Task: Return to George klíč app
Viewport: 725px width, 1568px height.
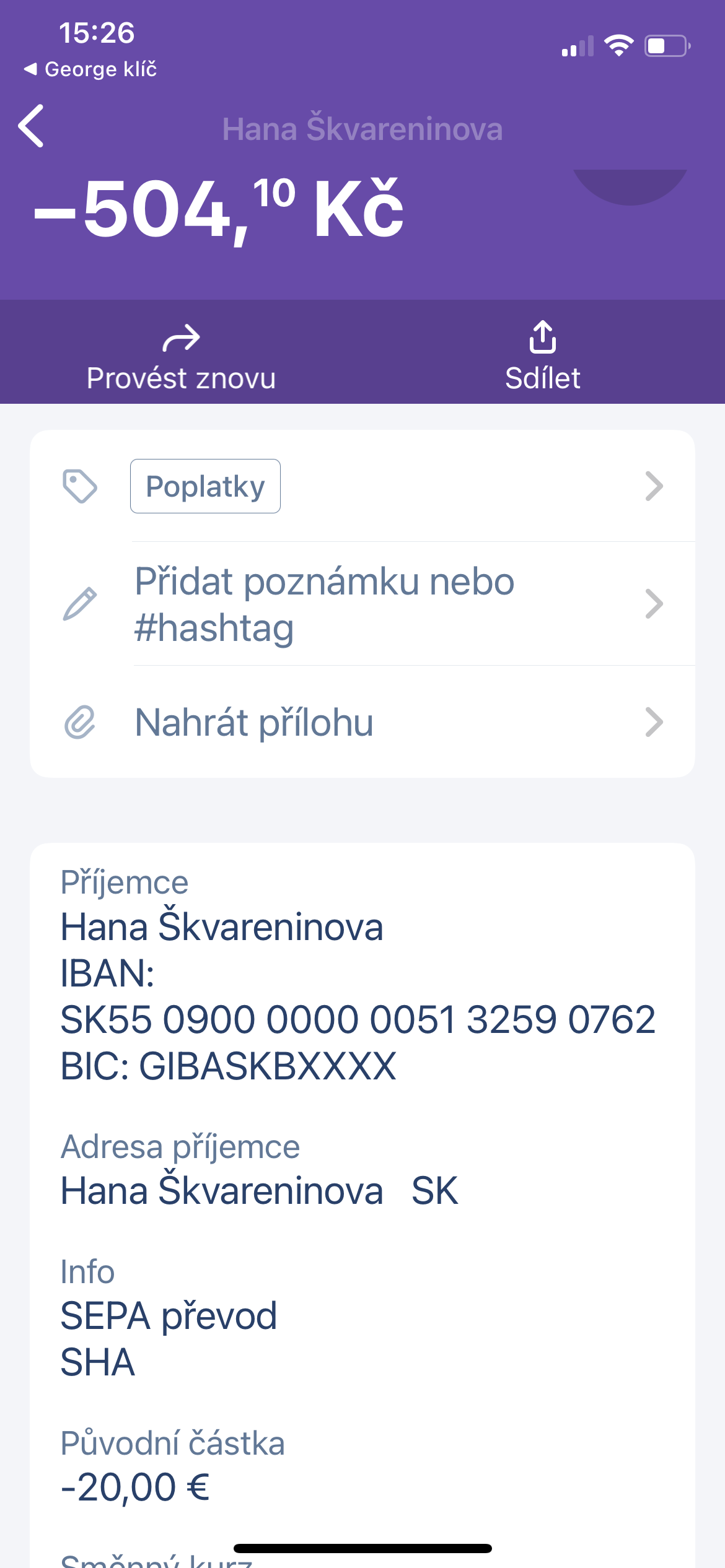Action: pyautogui.click(x=90, y=69)
